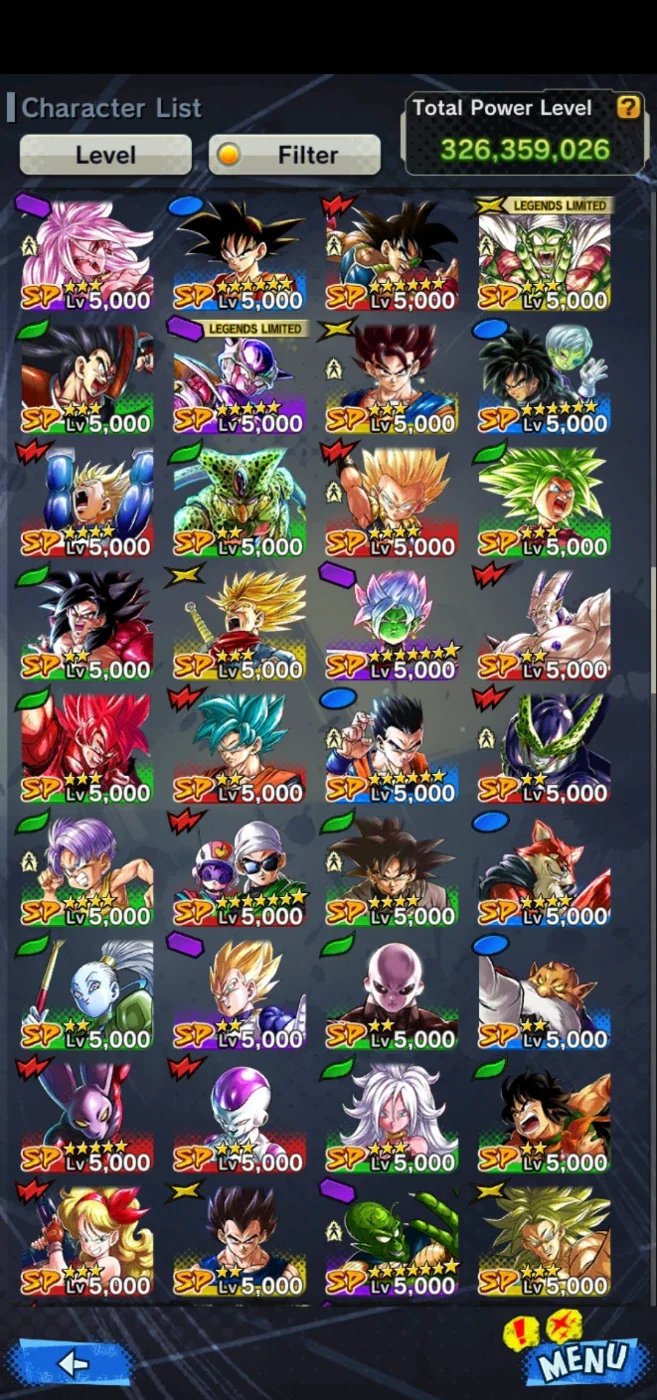Open the pink-haired Android 21 card
The width and height of the screenshot is (657, 1400).
point(87,254)
